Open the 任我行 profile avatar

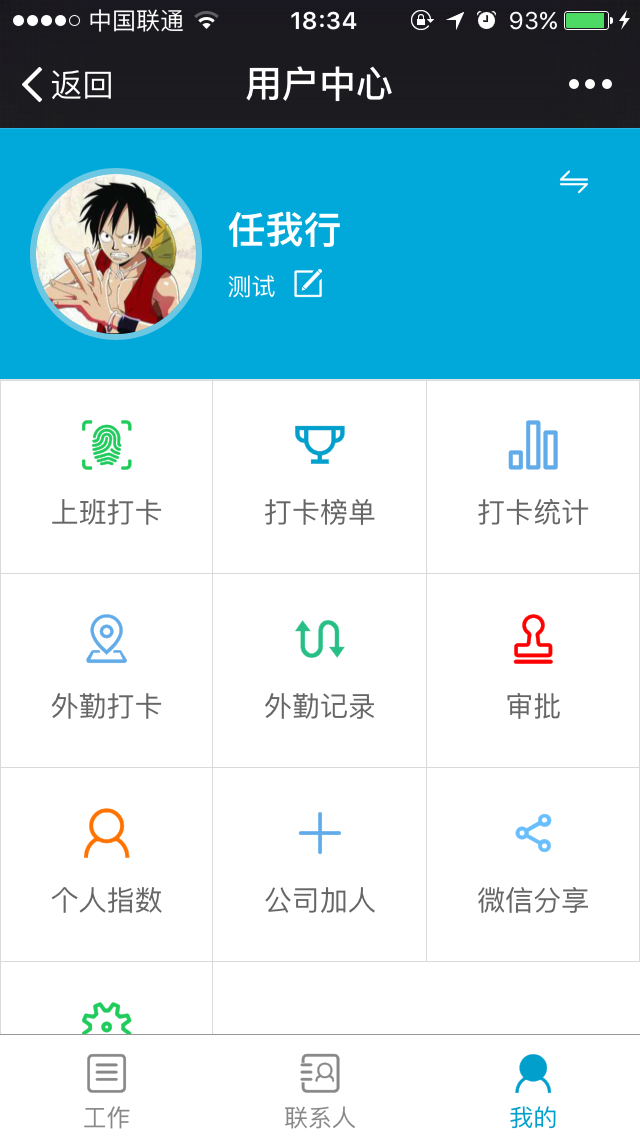[117, 254]
